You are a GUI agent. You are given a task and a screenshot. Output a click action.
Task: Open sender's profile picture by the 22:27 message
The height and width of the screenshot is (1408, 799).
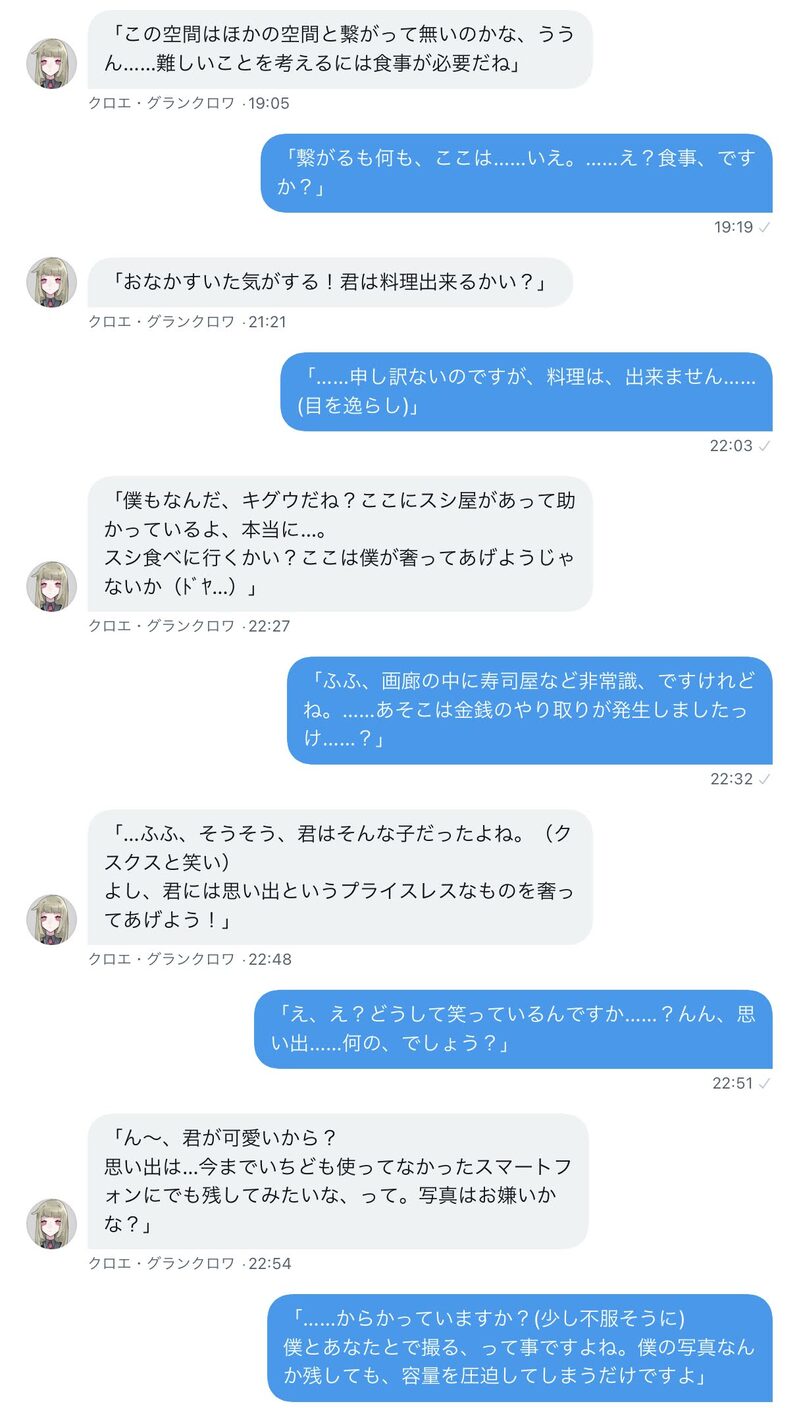click(x=51, y=586)
